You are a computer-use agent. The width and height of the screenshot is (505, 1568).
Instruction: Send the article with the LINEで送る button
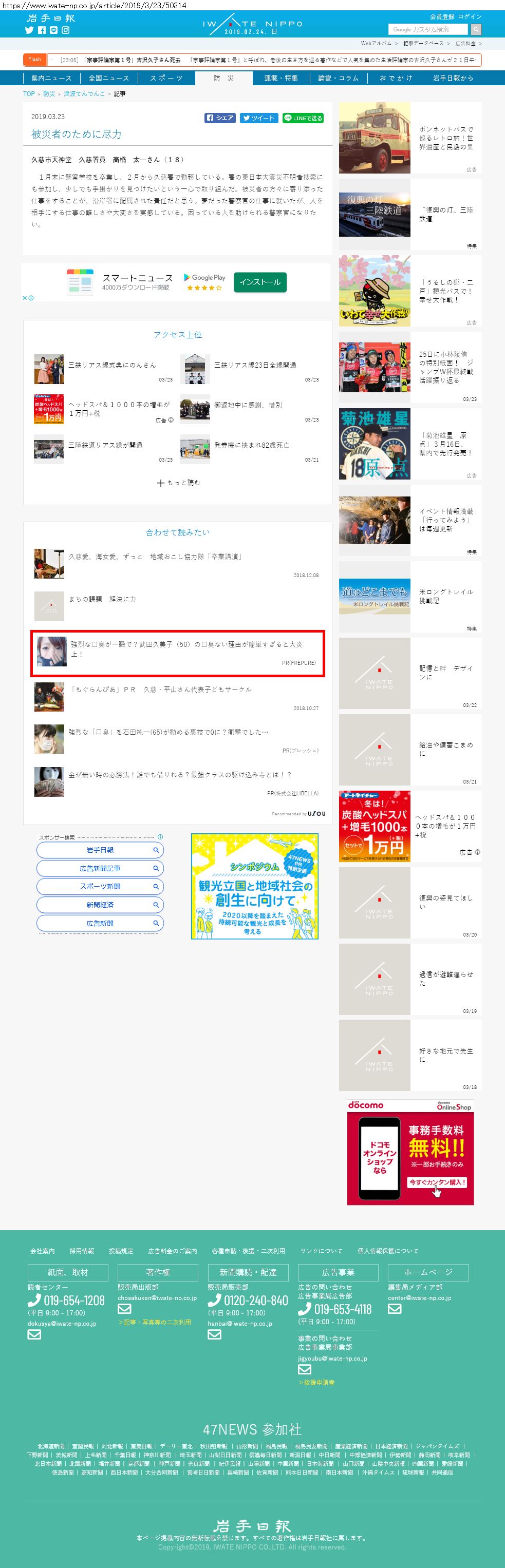pos(303,118)
